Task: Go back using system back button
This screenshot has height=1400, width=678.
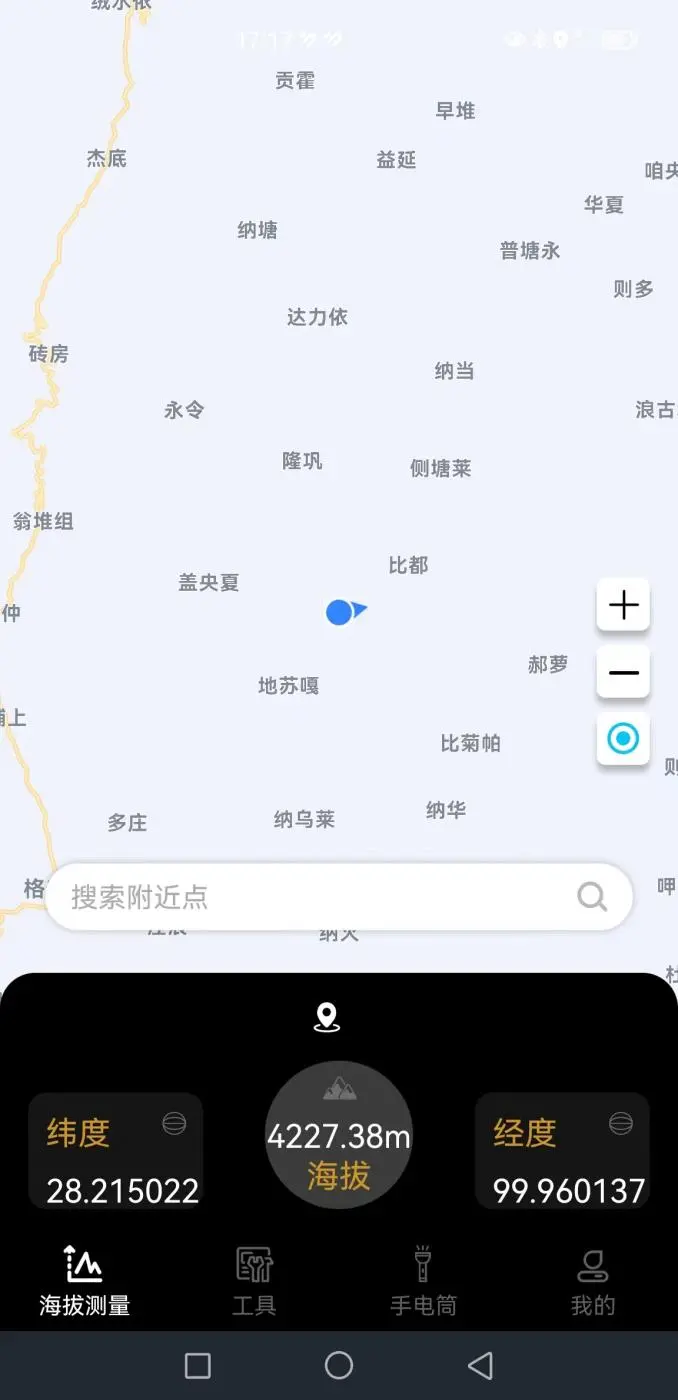Action: 480,1365
